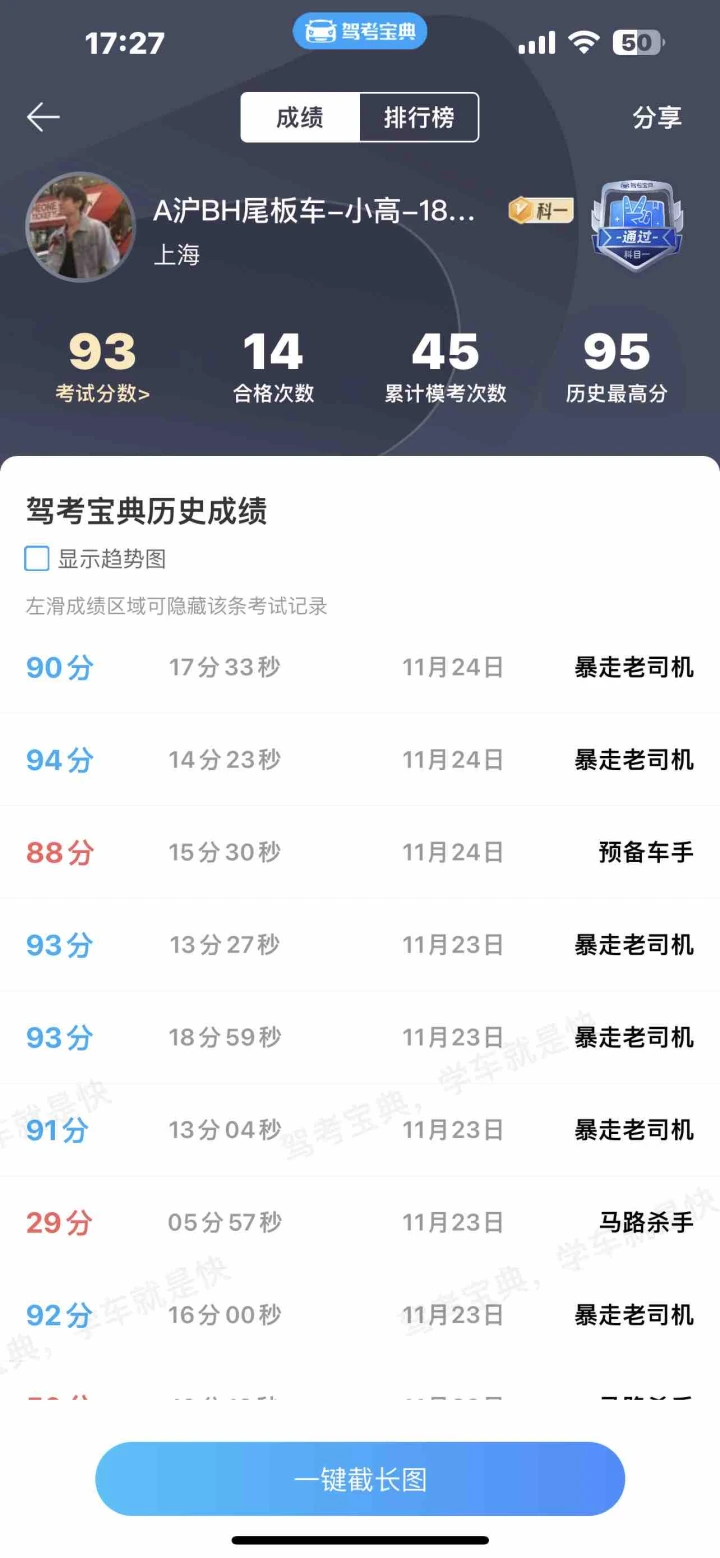Image resolution: width=720 pixels, height=1558 pixels.
Task: Open the user profile avatar
Action: pyautogui.click(x=80, y=227)
